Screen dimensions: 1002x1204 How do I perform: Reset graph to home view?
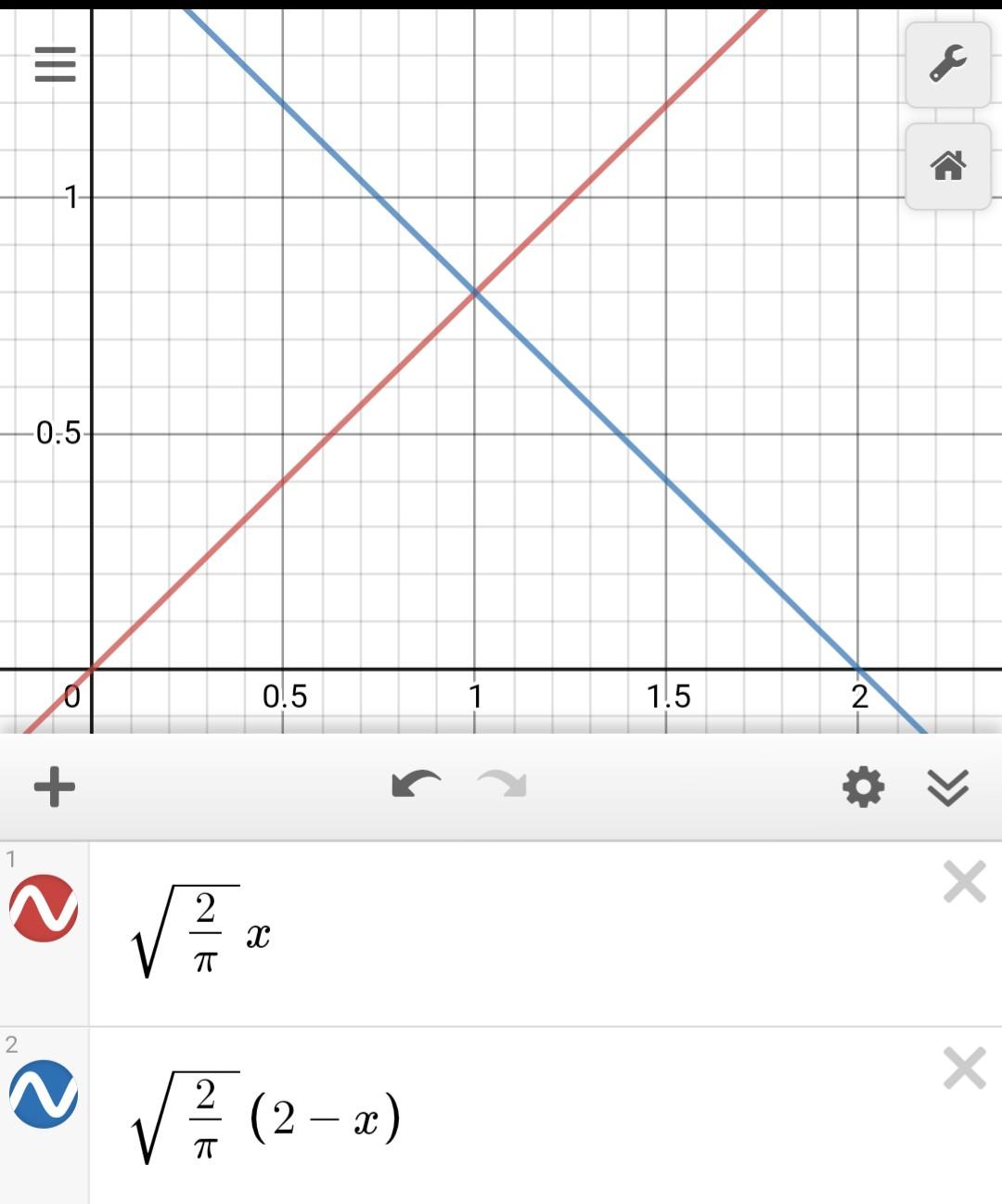947,167
